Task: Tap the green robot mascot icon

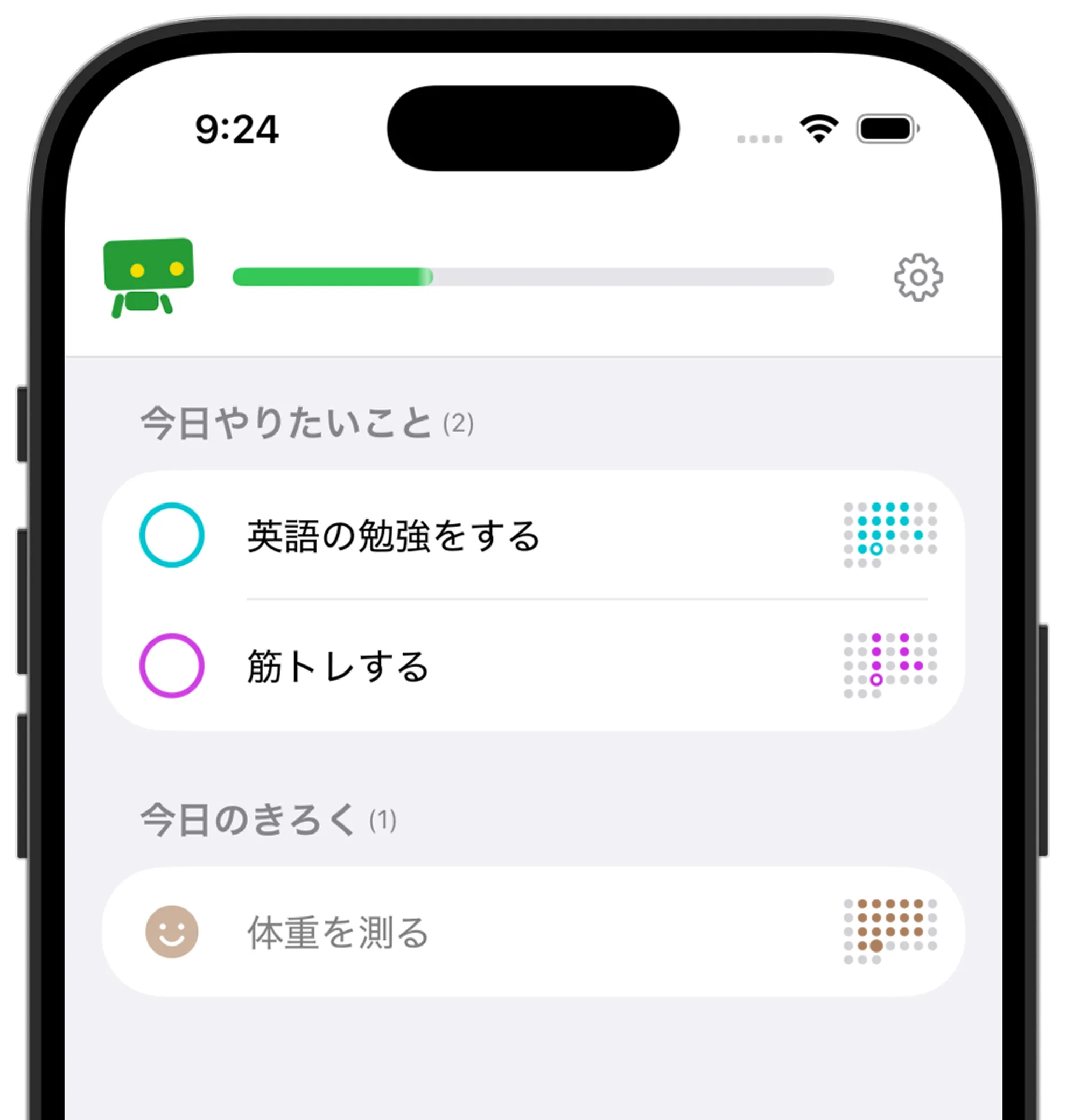Action: (148, 276)
